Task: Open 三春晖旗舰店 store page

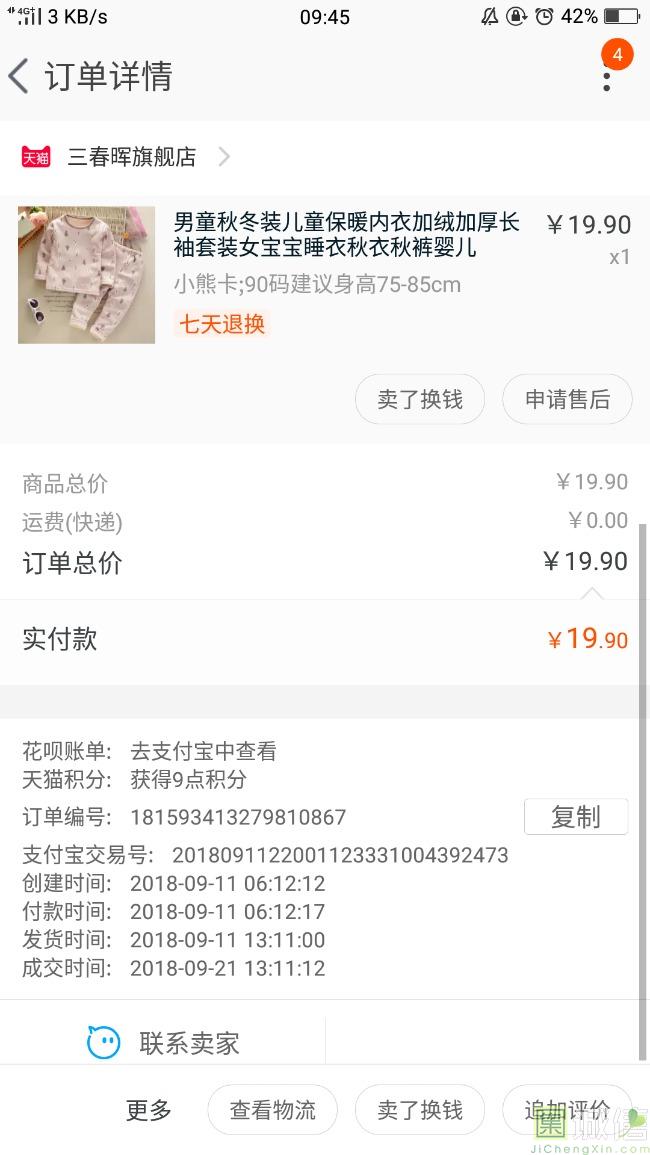Action: [x=131, y=157]
